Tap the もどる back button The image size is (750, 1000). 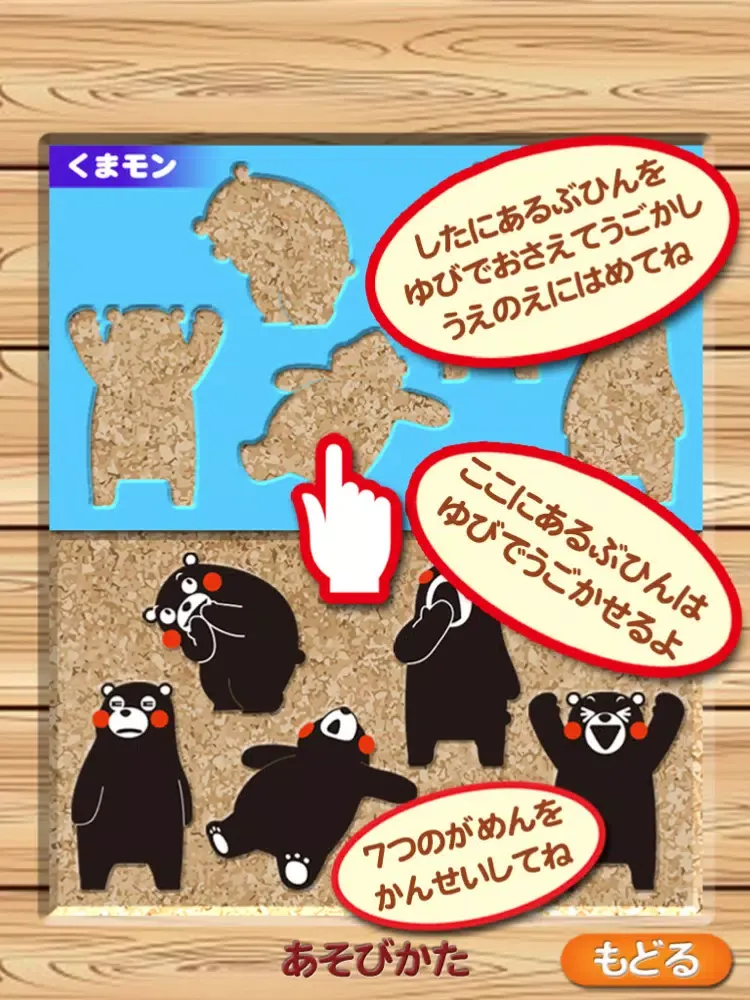click(x=646, y=960)
